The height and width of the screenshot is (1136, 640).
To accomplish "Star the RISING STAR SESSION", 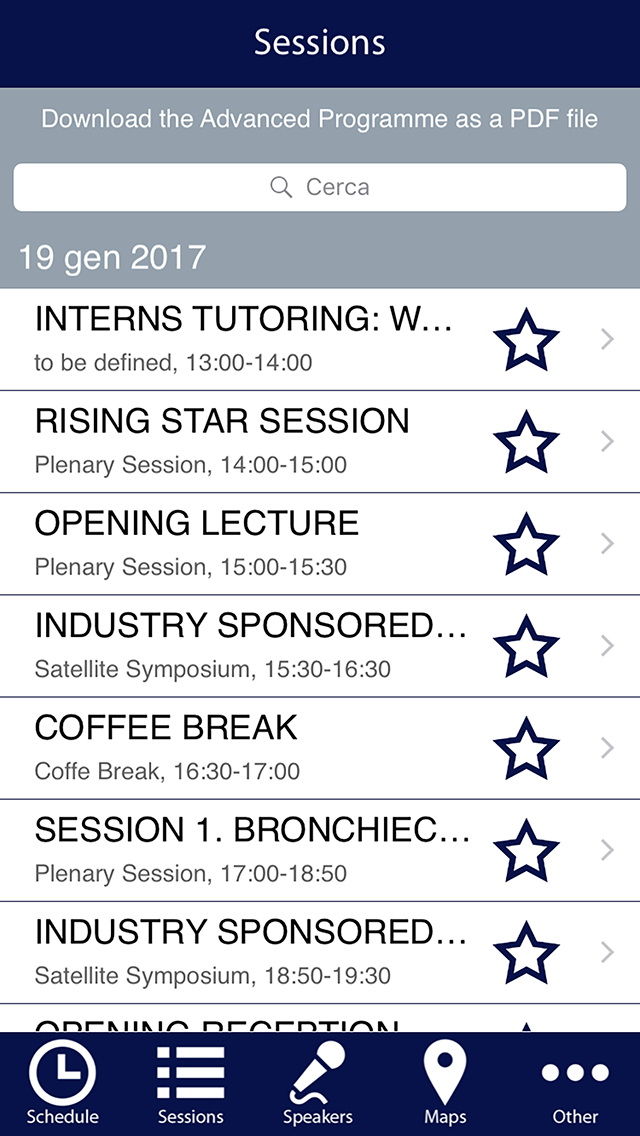I will [x=526, y=441].
